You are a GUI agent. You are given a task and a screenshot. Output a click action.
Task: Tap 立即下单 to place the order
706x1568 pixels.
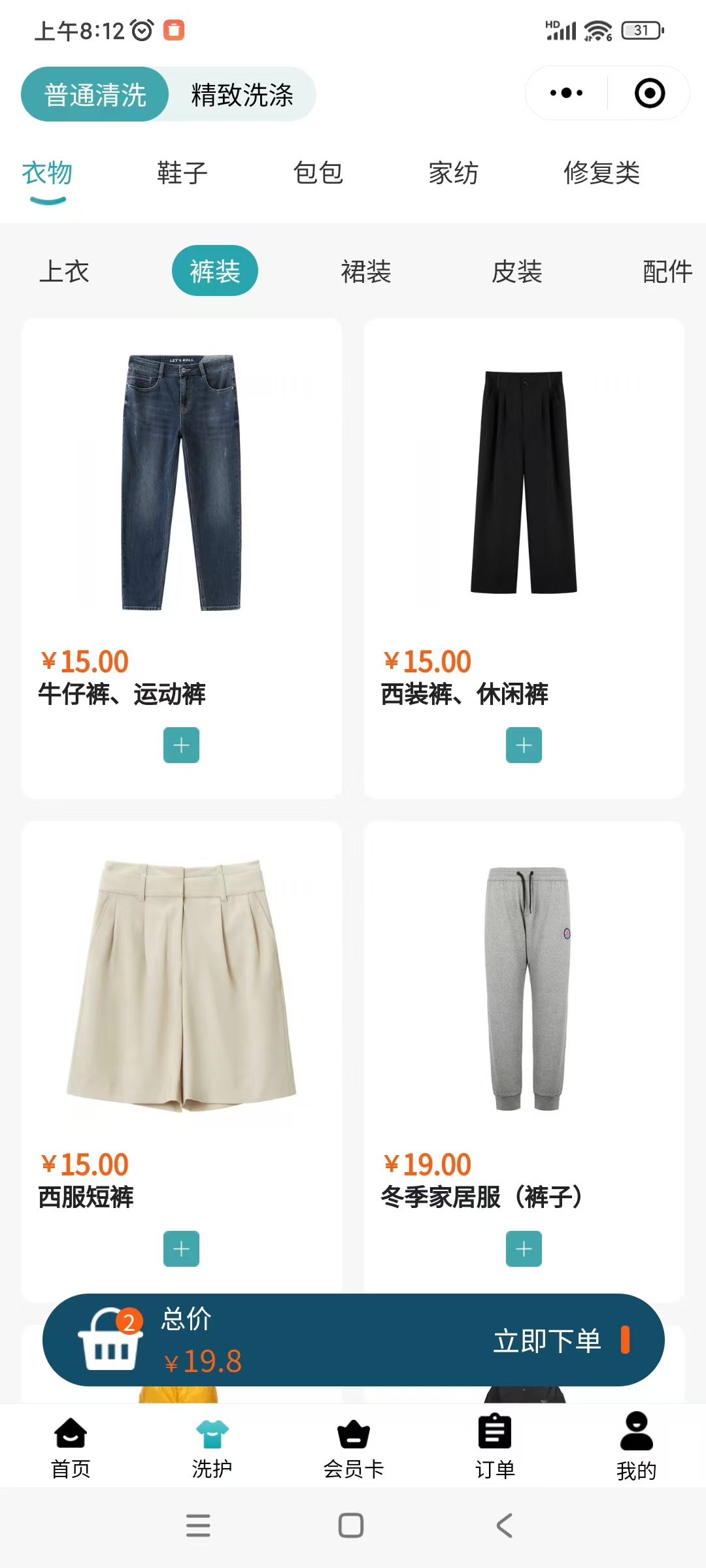click(x=548, y=1341)
